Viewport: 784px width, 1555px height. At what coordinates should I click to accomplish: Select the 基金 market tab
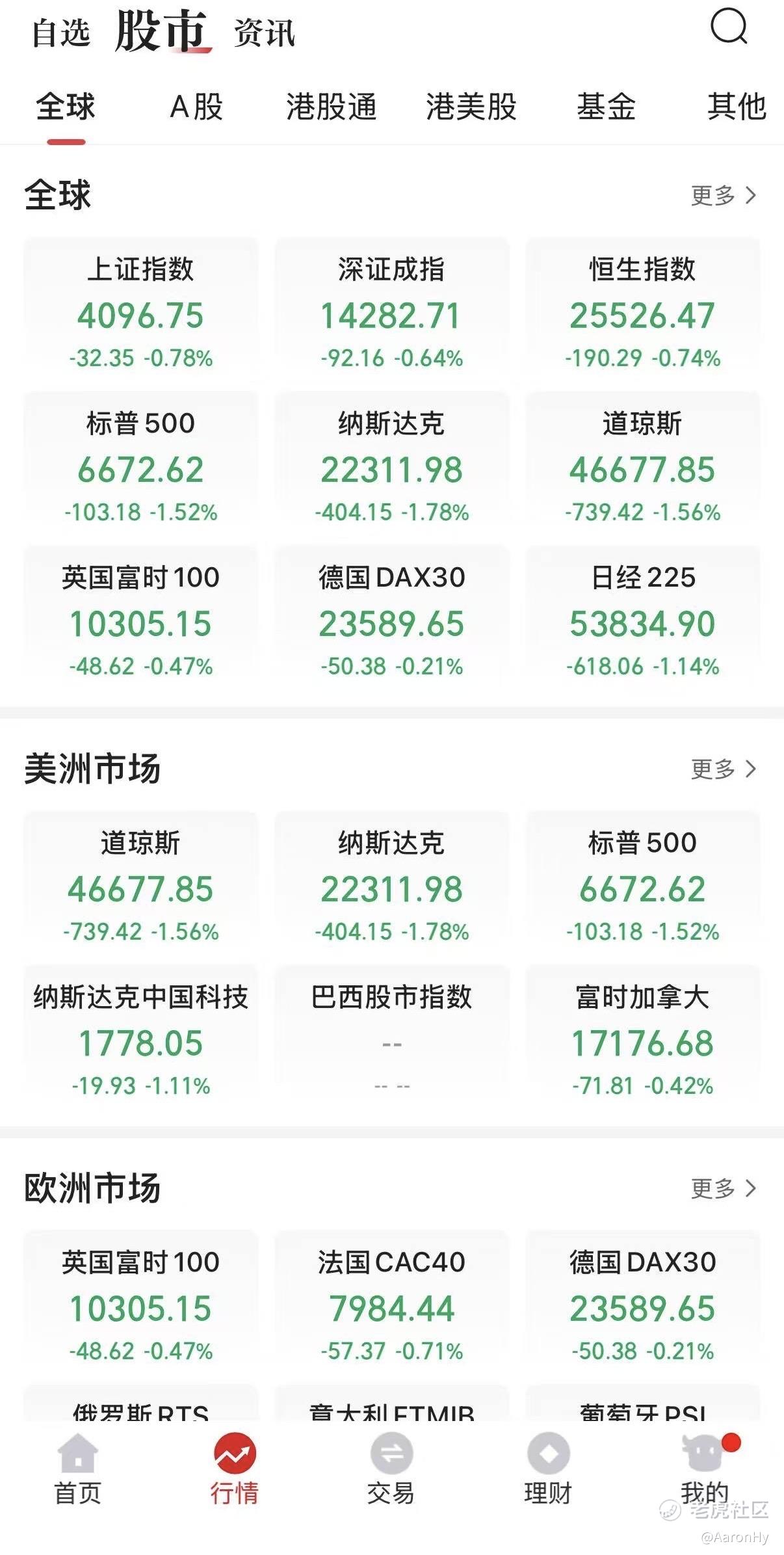(x=606, y=107)
